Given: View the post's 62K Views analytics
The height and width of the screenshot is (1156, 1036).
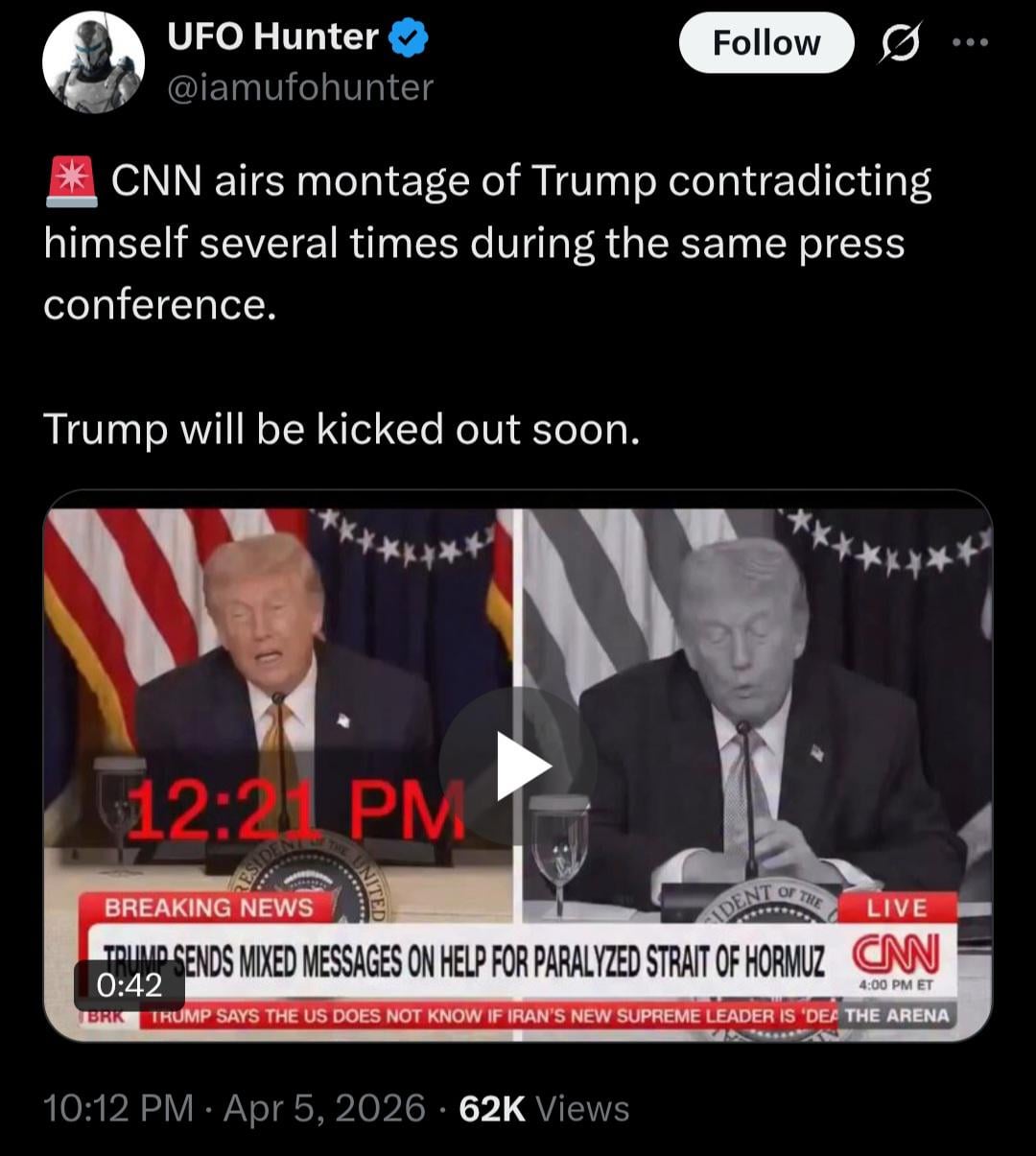Looking at the screenshot, I should [x=544, y=1108].
